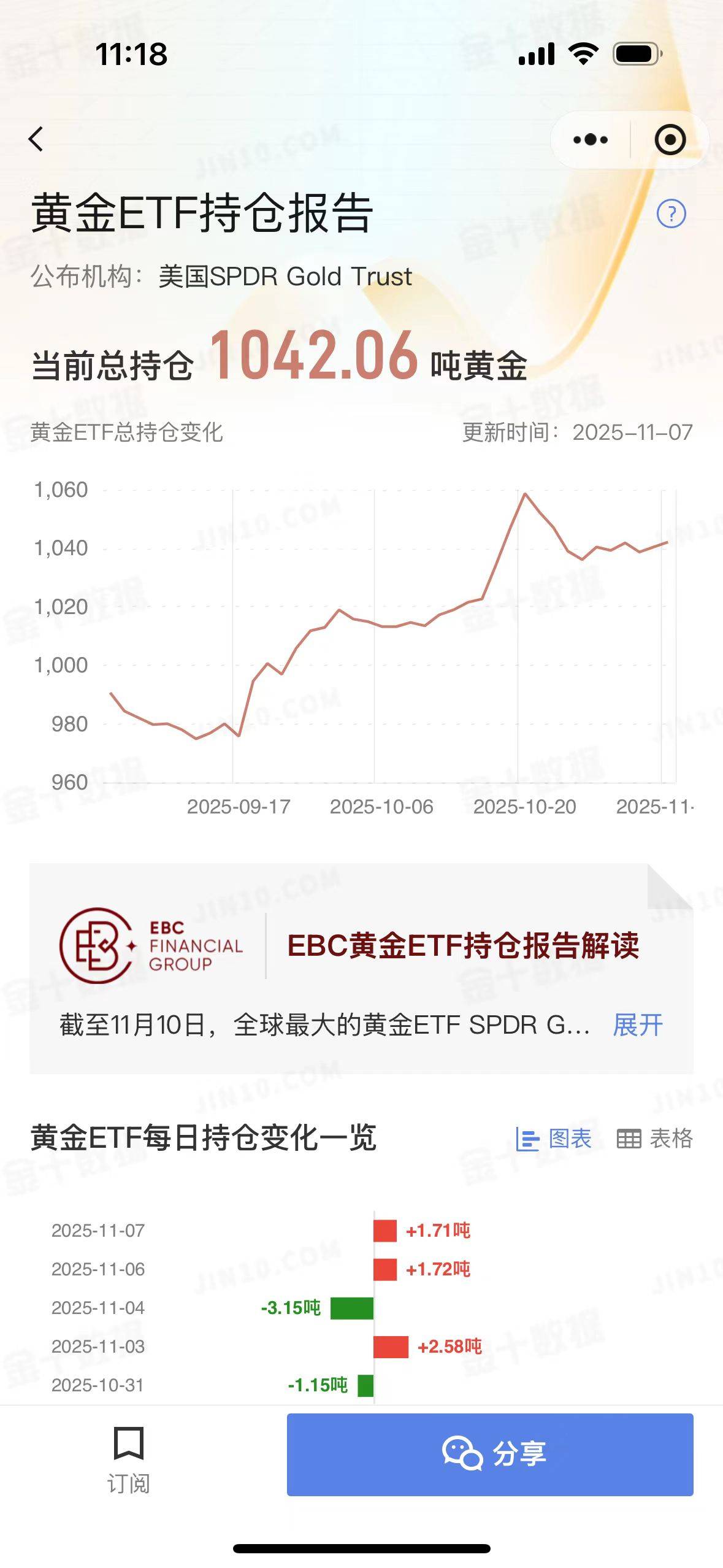Screen dimensions: 723x1568
Task: Switch to the 表格 table view
Action: click(x=654, y=1139)
